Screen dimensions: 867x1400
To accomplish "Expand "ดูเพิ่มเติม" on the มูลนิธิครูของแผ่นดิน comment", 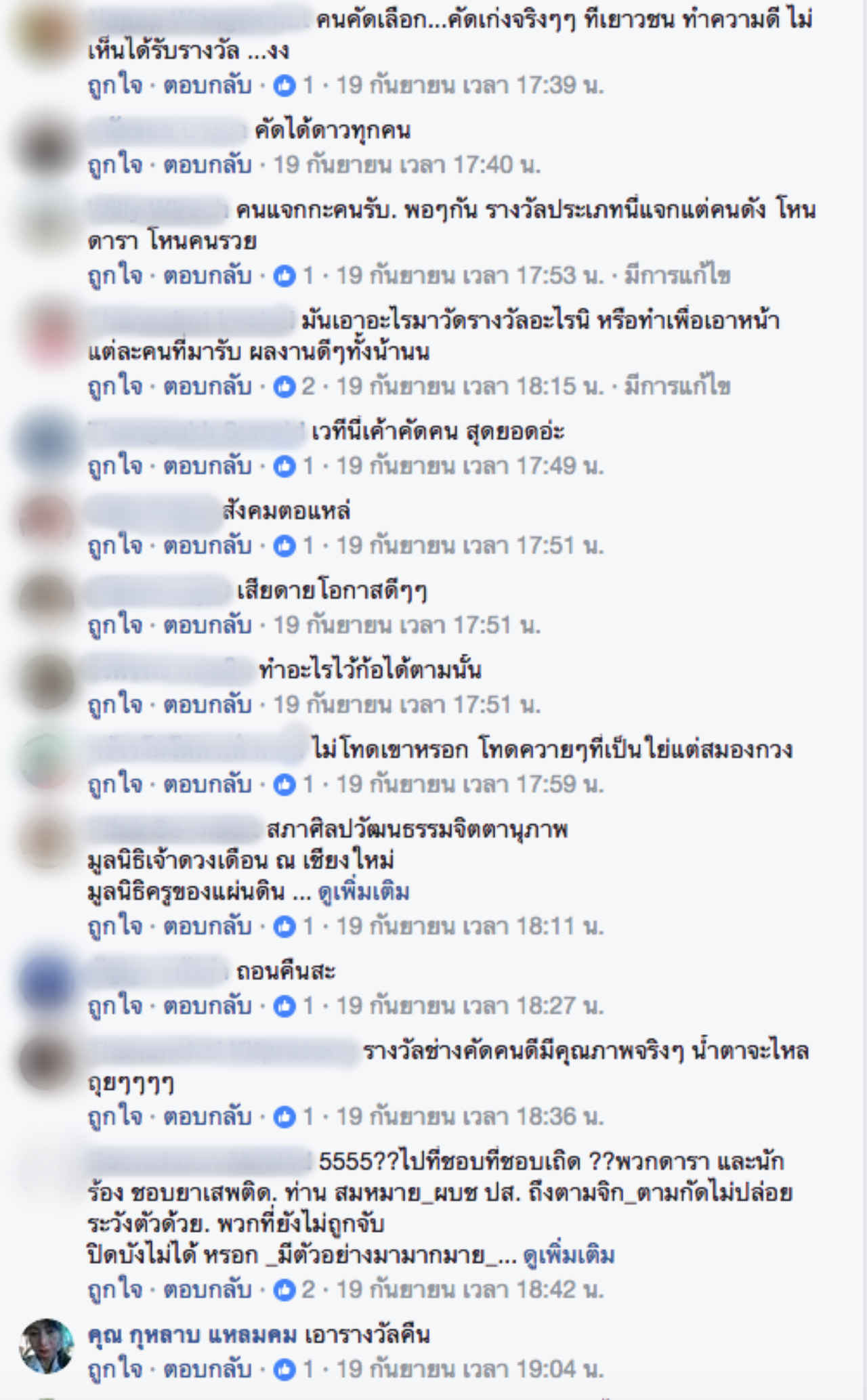I will (363, 893).
